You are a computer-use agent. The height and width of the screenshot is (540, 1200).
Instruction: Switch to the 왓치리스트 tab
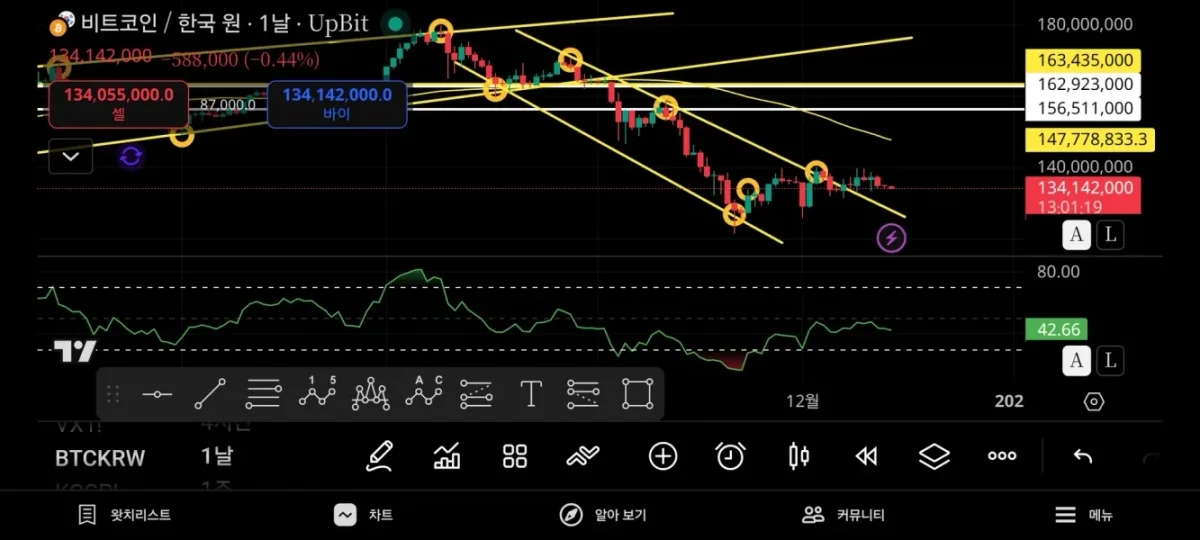click(125, 515)
